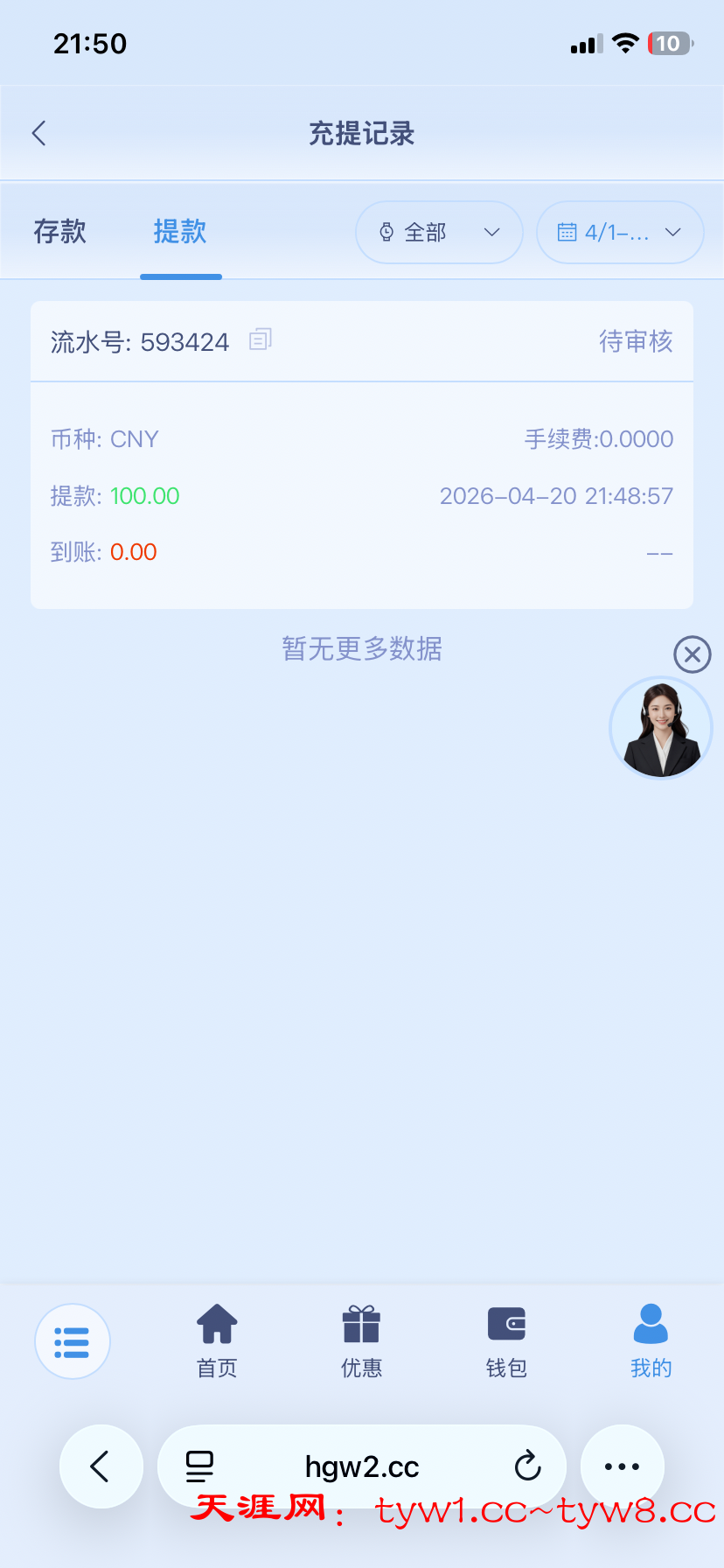Open the wallet section via 钱包 icon

tap(505, 1341)
